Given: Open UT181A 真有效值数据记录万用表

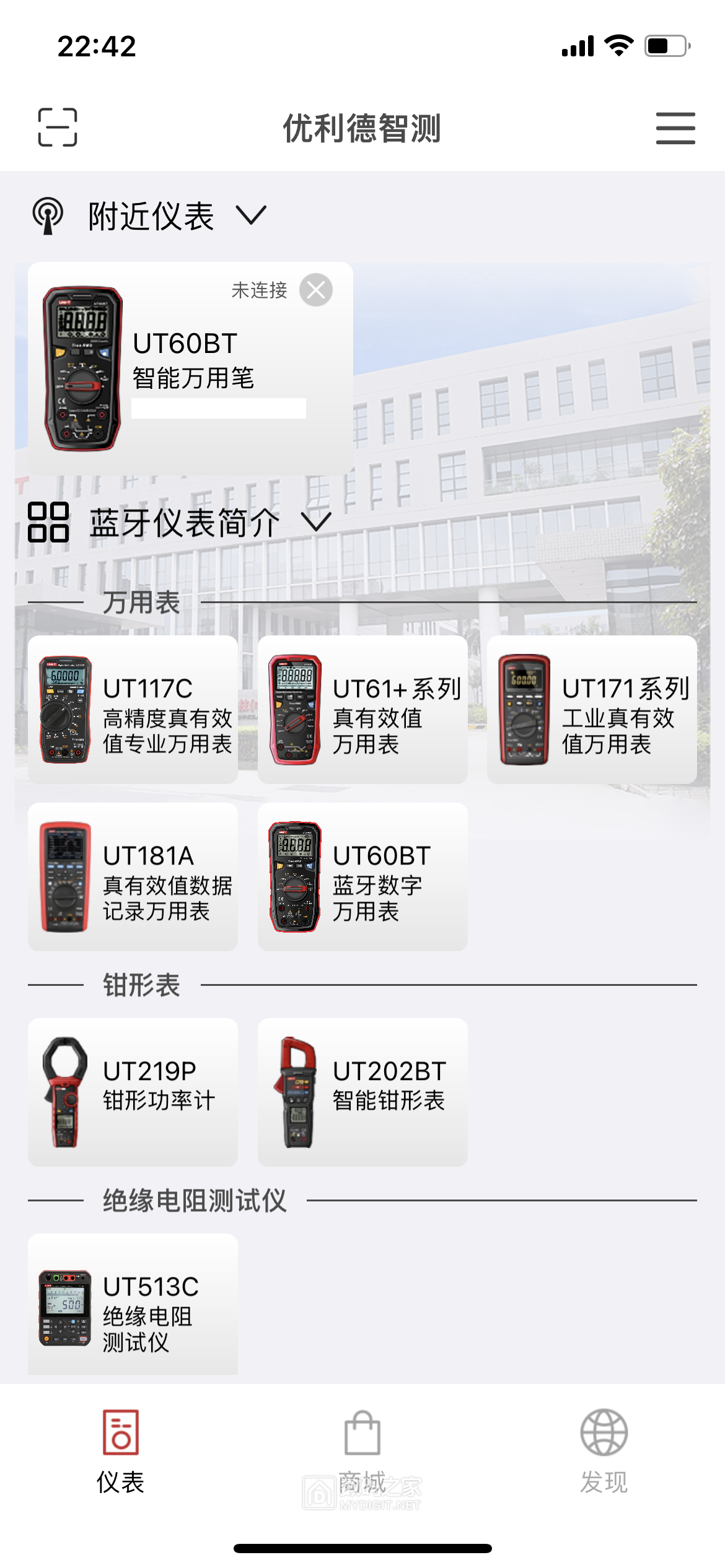Looking at the screenshot, I should pyautogui.click(x=133, y=877).
